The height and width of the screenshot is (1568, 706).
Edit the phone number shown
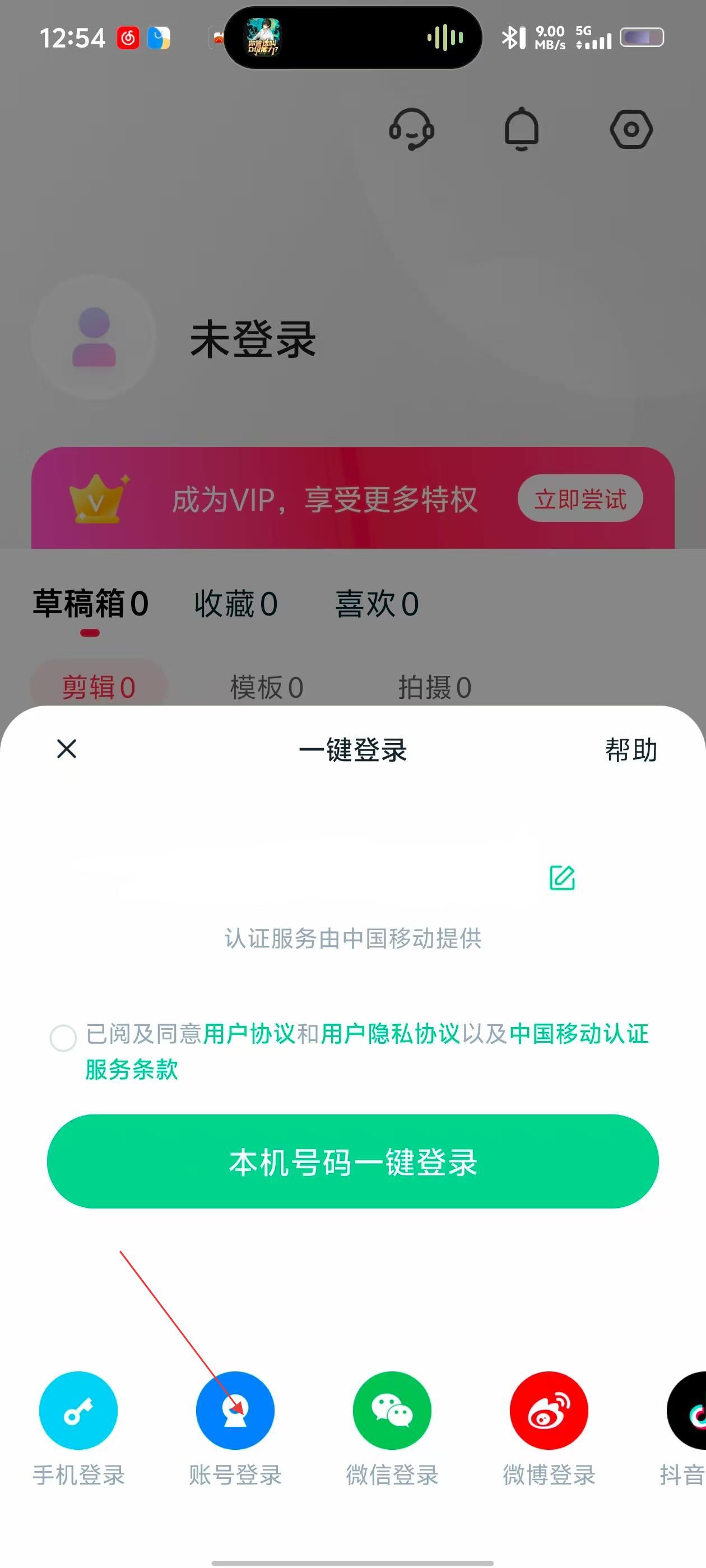click(561, 877)
